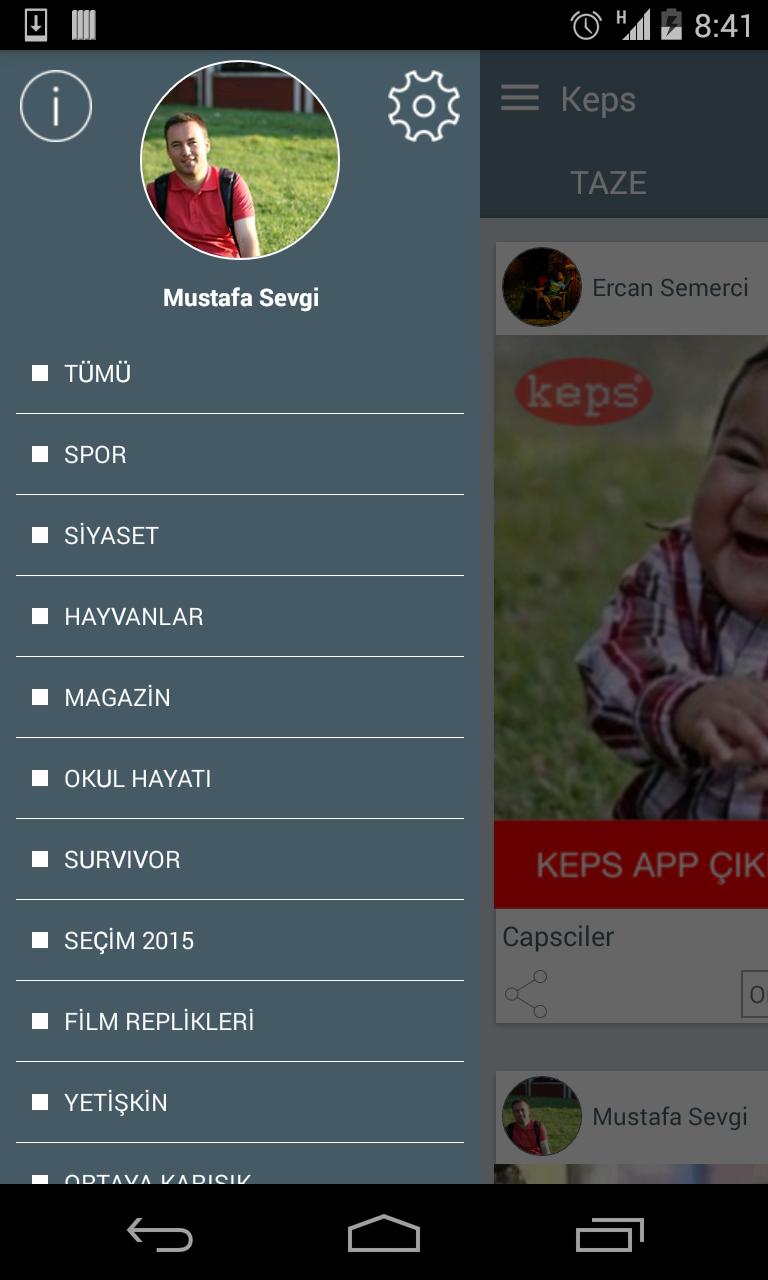Browse the FİLM REPLİKLERİ category
This screenshot has height=1280, width=768.
pos(240,1021)
